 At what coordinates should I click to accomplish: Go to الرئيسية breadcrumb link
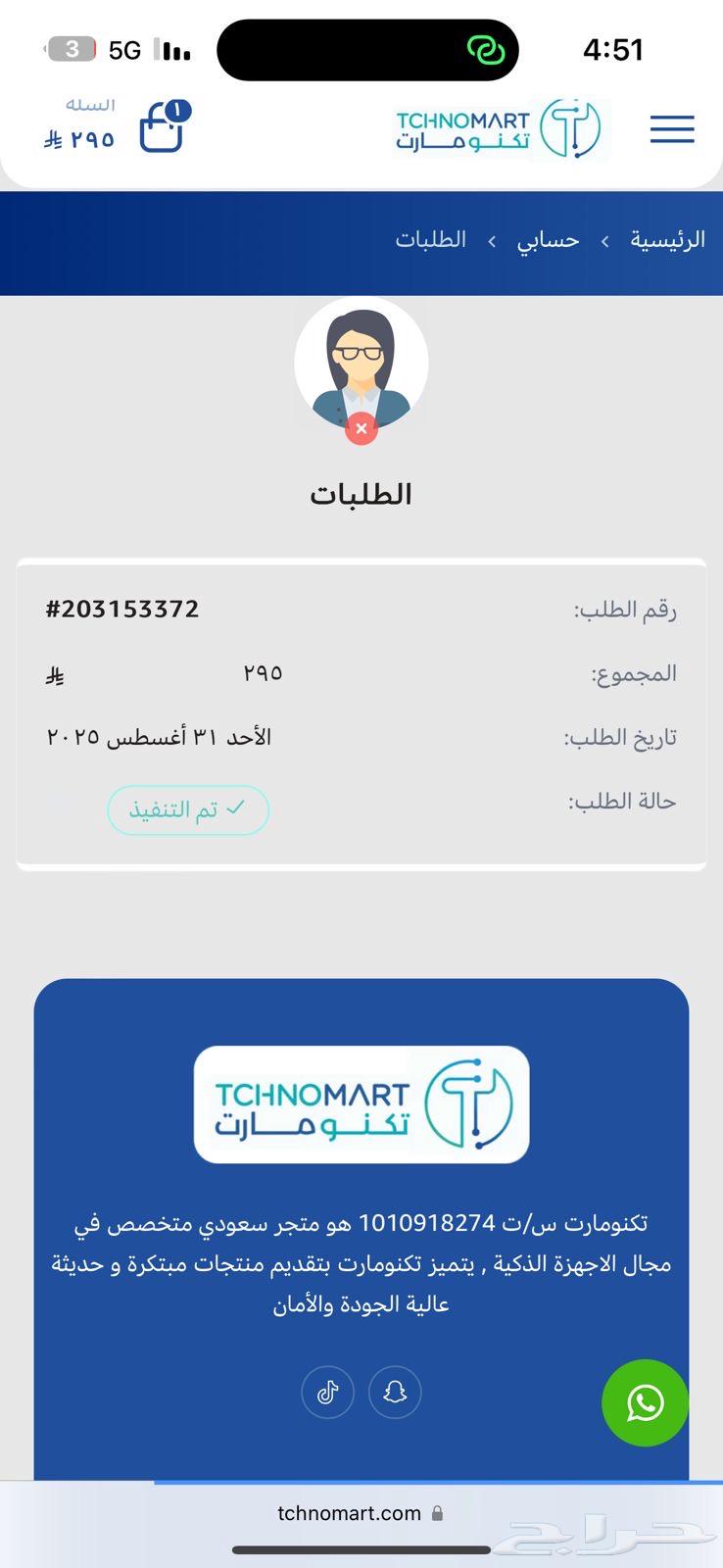[x=667, y=240]
